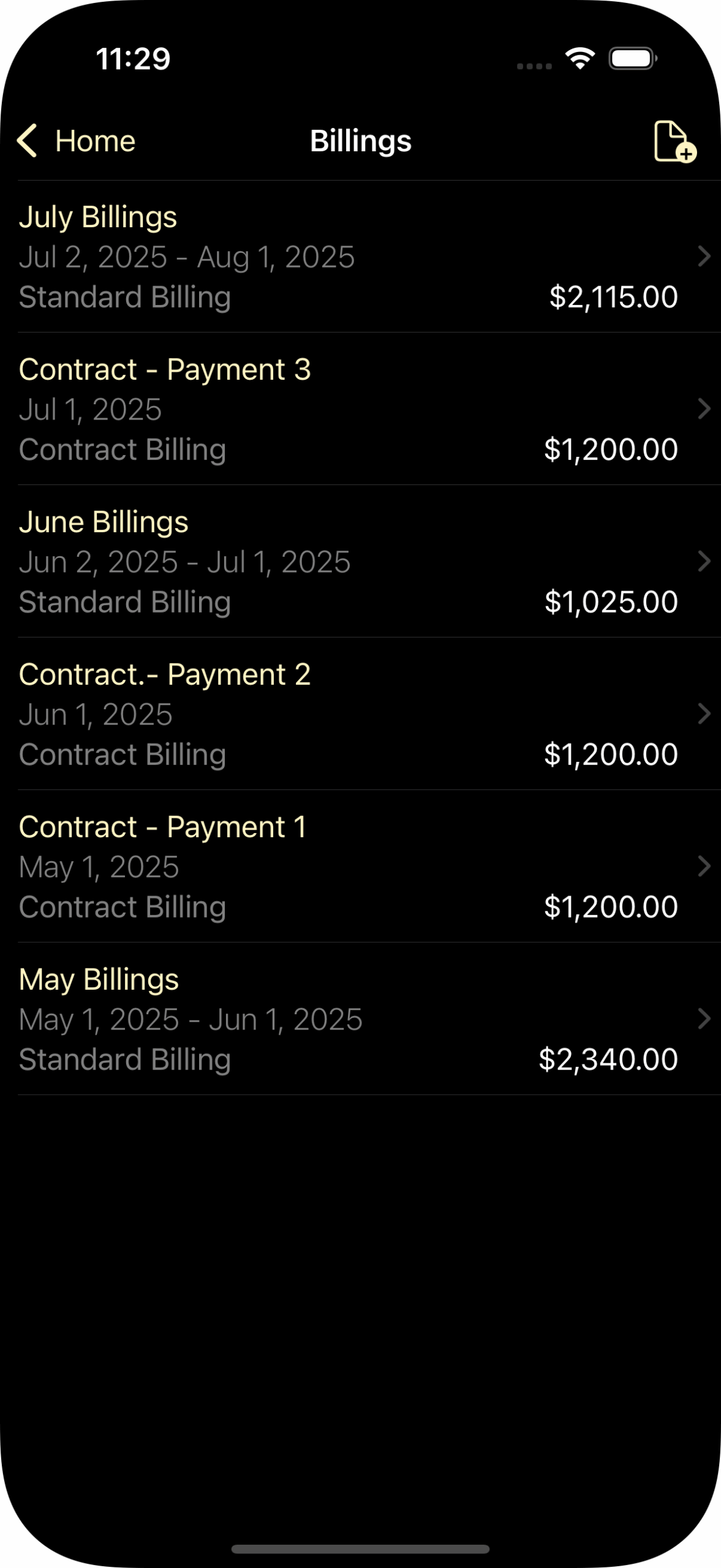Show May Billings details
Screen dimensions: 721x1568
click(360, 1019)
